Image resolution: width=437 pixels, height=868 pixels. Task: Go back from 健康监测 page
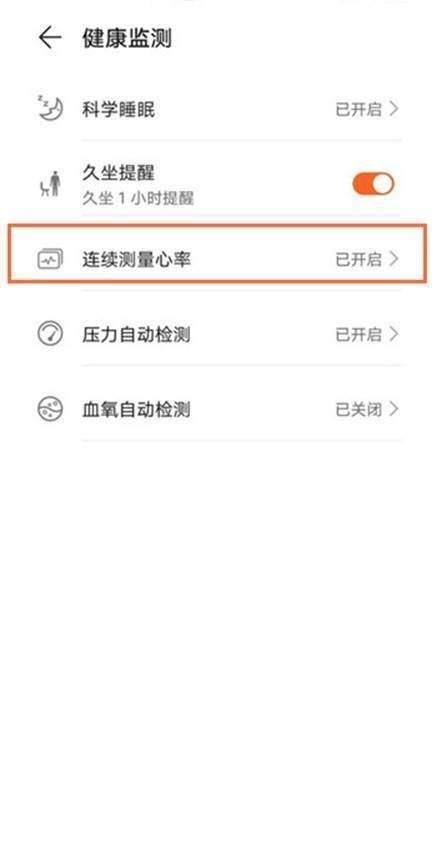point(50,38)
